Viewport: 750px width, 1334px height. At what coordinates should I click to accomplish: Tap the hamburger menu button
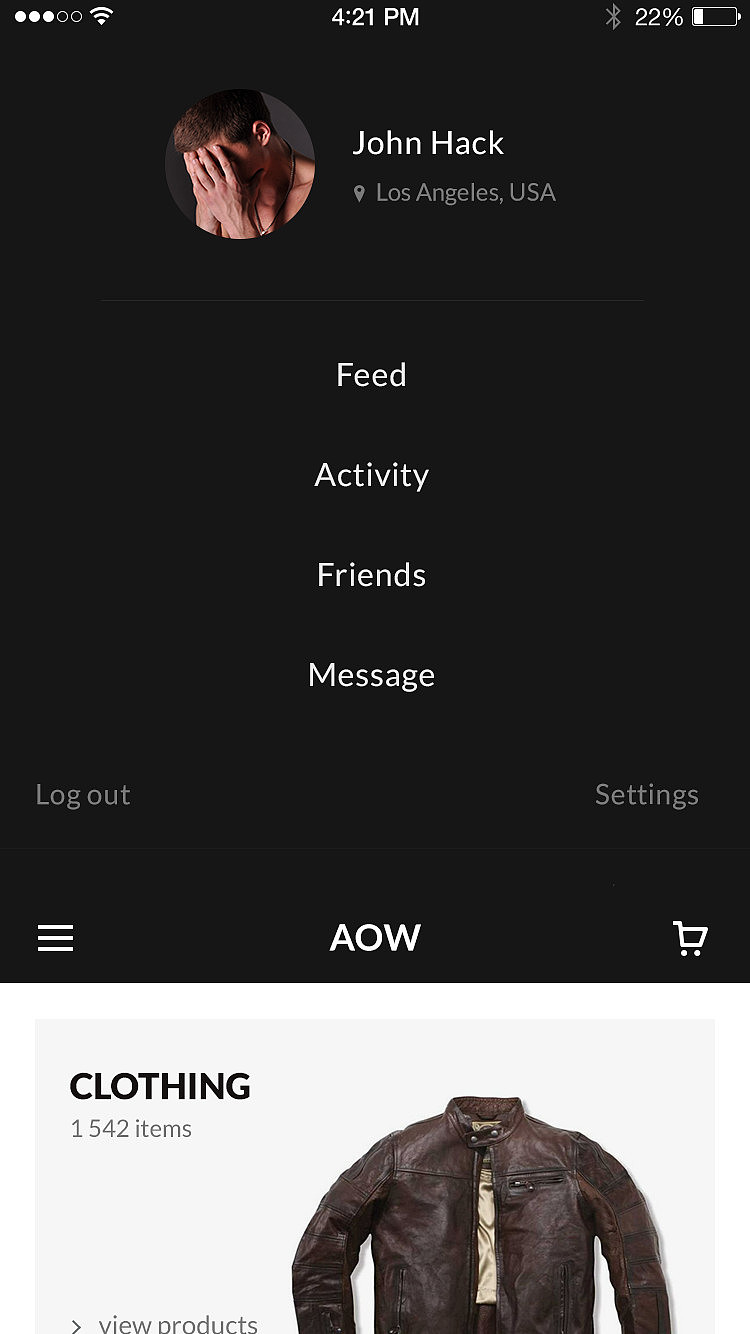(56, 938)
